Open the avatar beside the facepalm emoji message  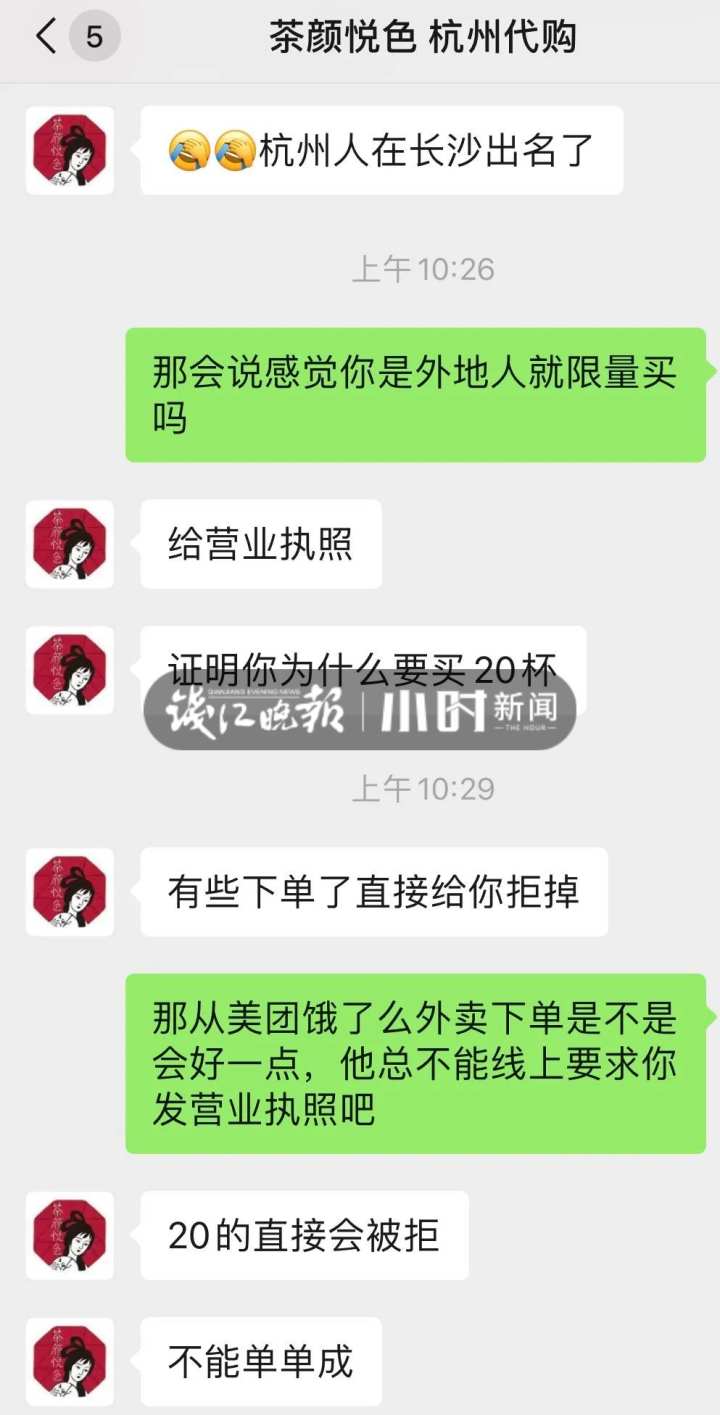click(69, 150)
